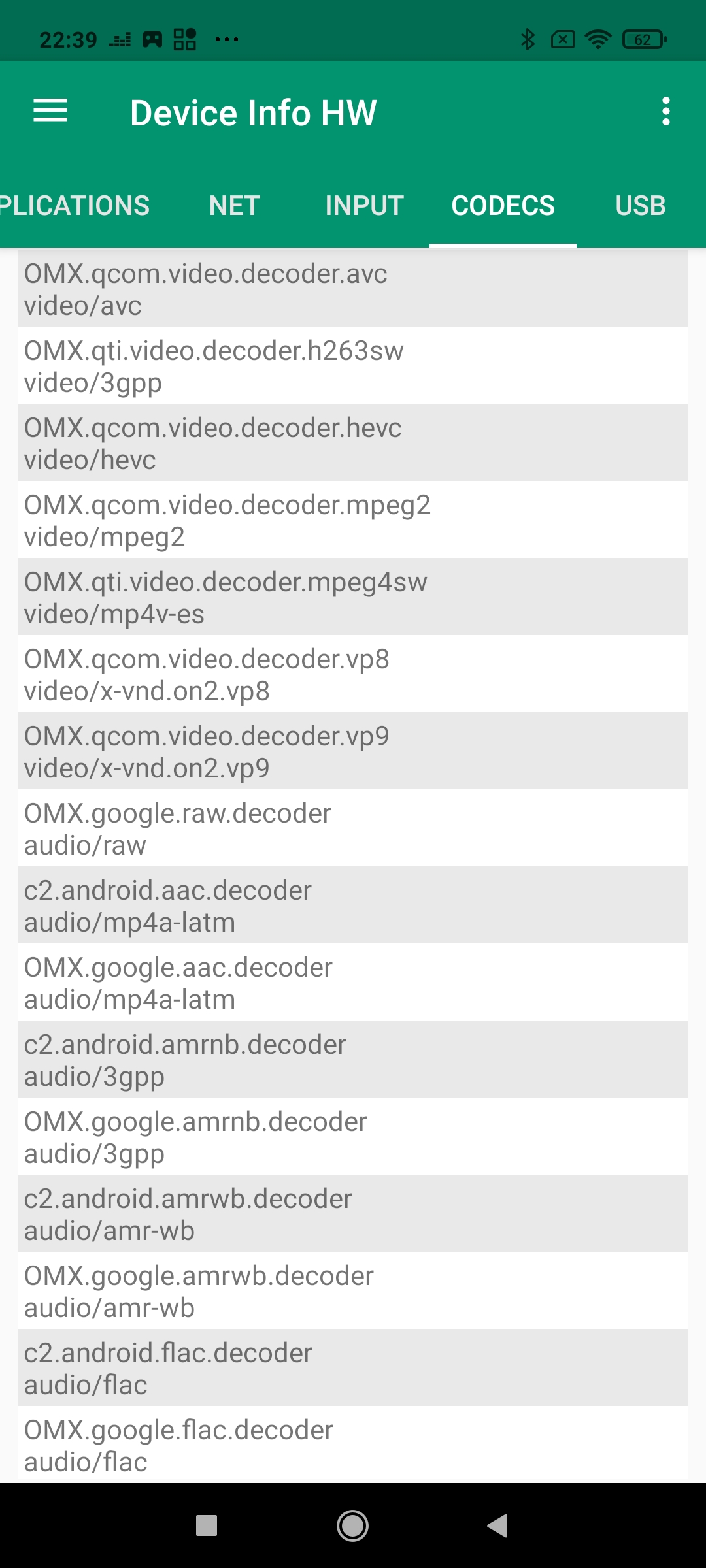The height and width of the screenshot is (1568, 706).
Task: Open the OMX.qcom.video.decoder.vp9 codec row
Action: (353, 751)
